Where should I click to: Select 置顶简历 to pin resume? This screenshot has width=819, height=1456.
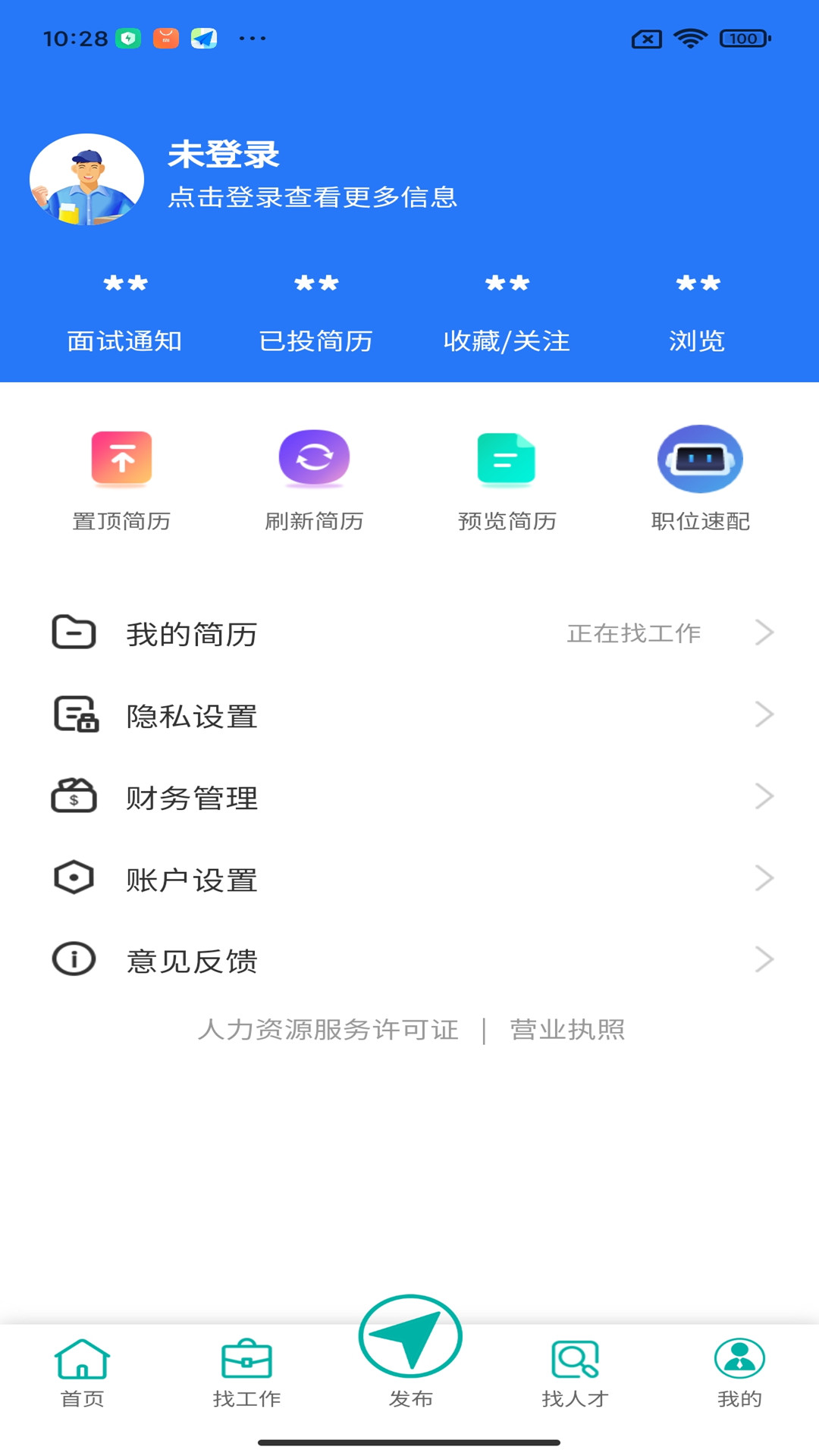121,478
